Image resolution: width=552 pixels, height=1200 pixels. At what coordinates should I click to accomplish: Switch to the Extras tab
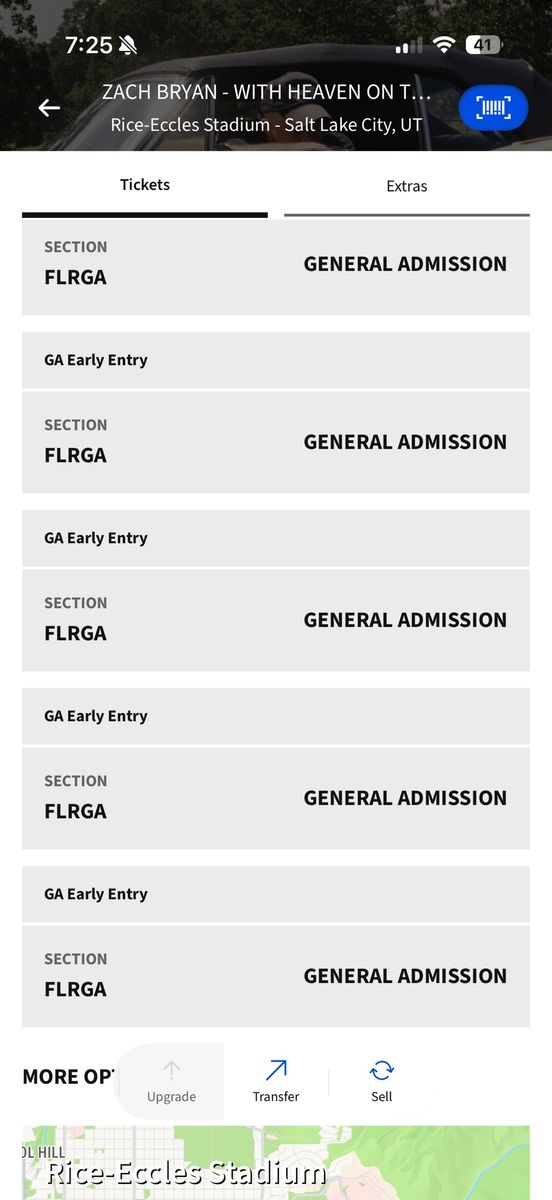pos(407,187)
